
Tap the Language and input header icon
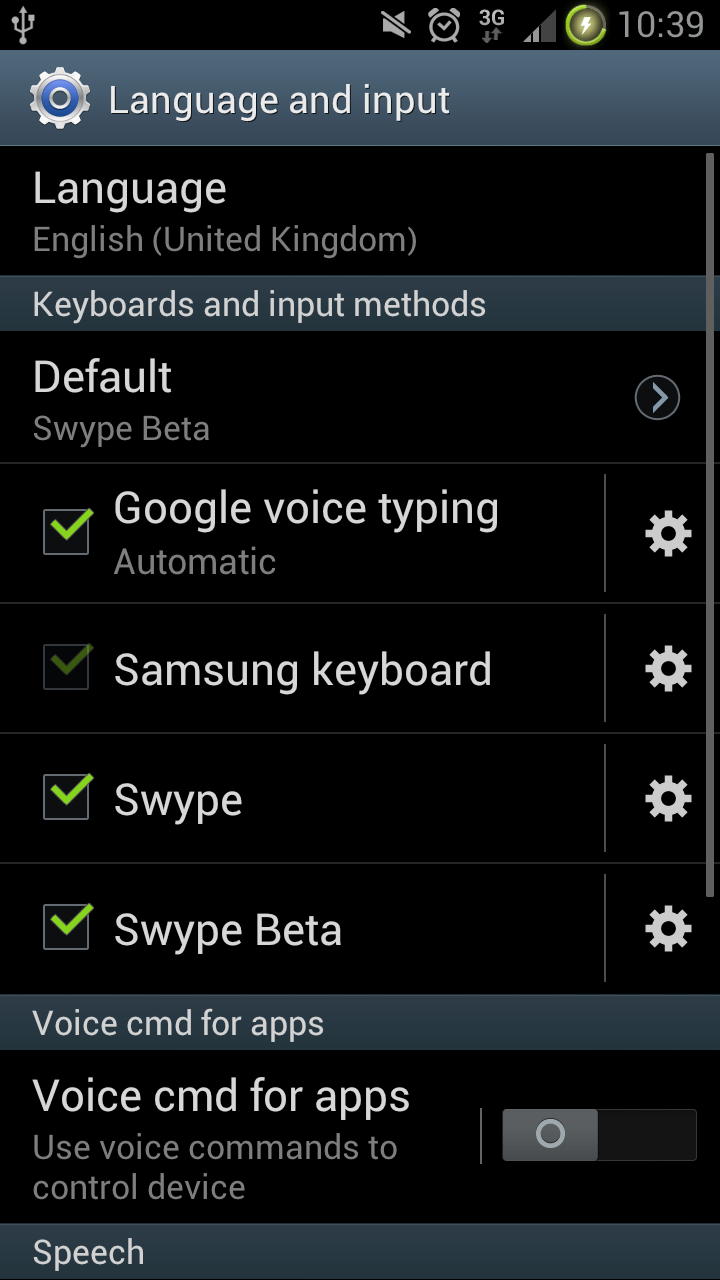click(59, 99)
